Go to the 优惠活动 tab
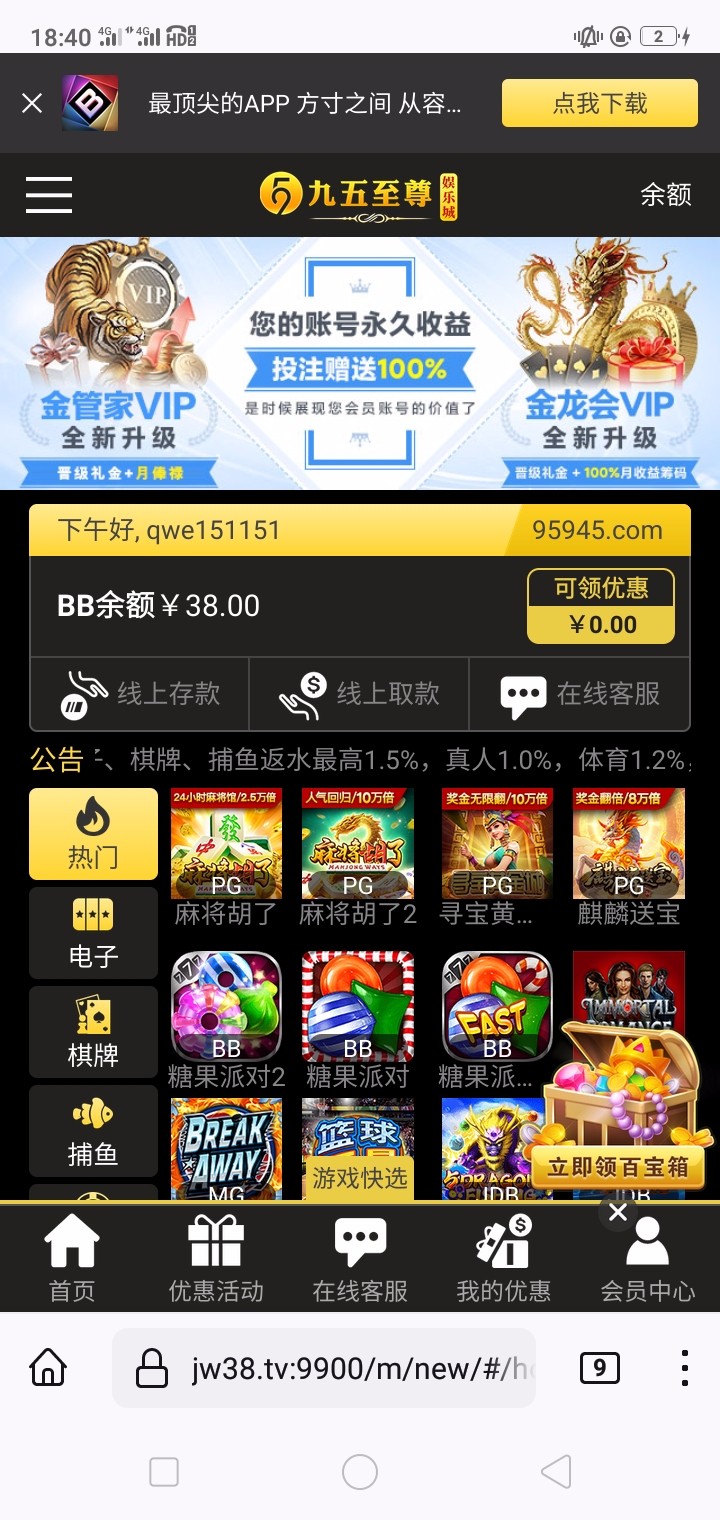 [216, 1260]
